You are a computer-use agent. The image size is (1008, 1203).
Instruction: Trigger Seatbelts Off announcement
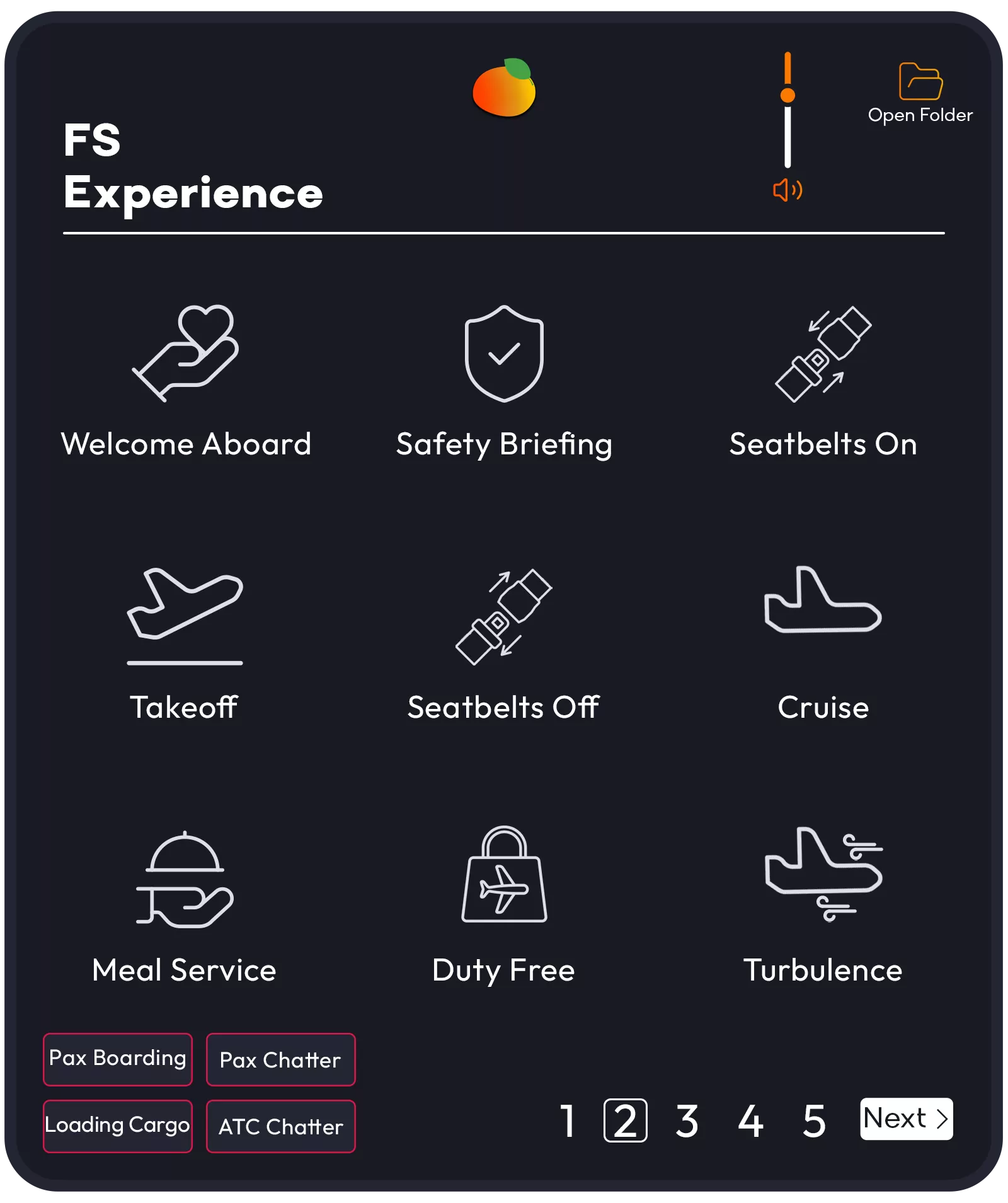tap(503, 643)
